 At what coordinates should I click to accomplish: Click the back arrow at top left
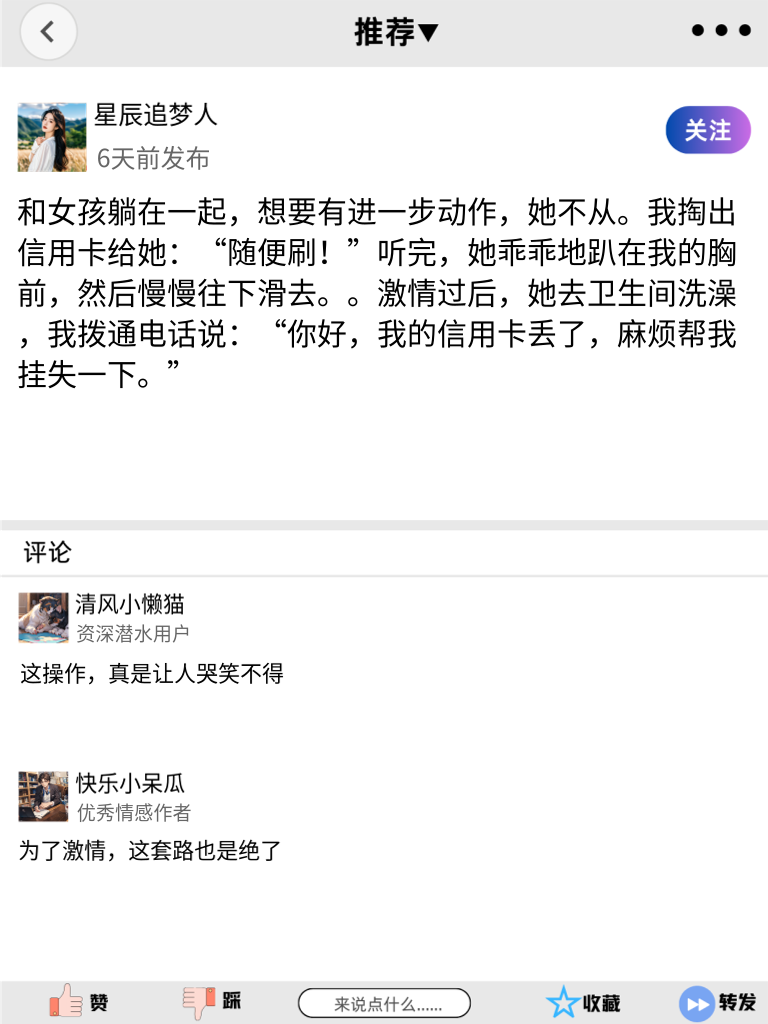point(47,31)
